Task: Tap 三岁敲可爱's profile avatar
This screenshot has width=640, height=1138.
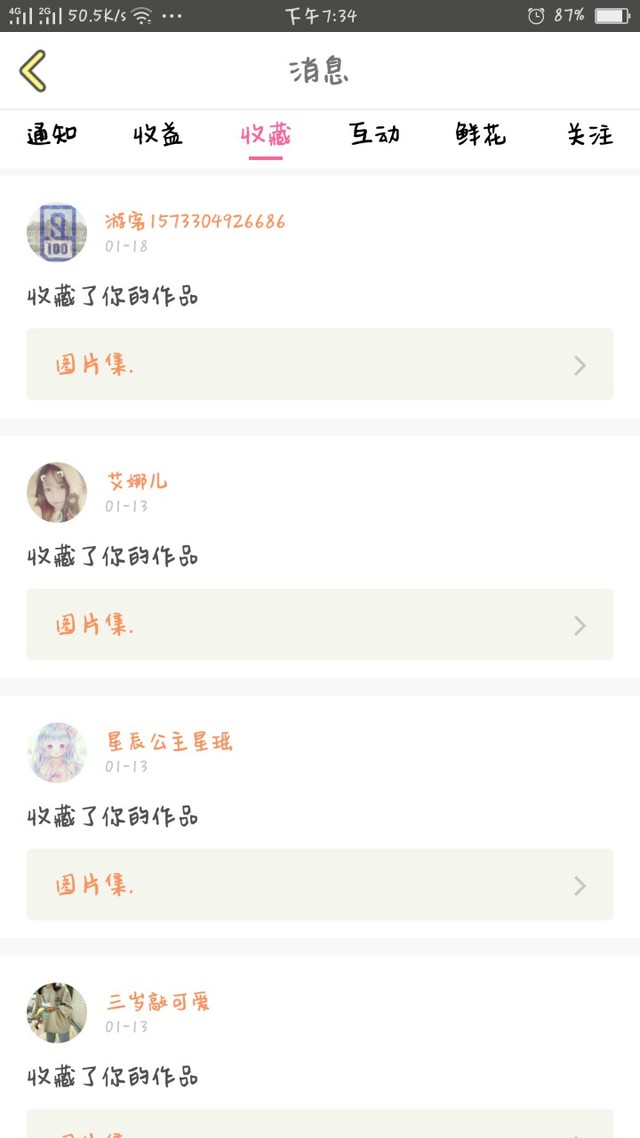Action: [x=57, y=1012]
